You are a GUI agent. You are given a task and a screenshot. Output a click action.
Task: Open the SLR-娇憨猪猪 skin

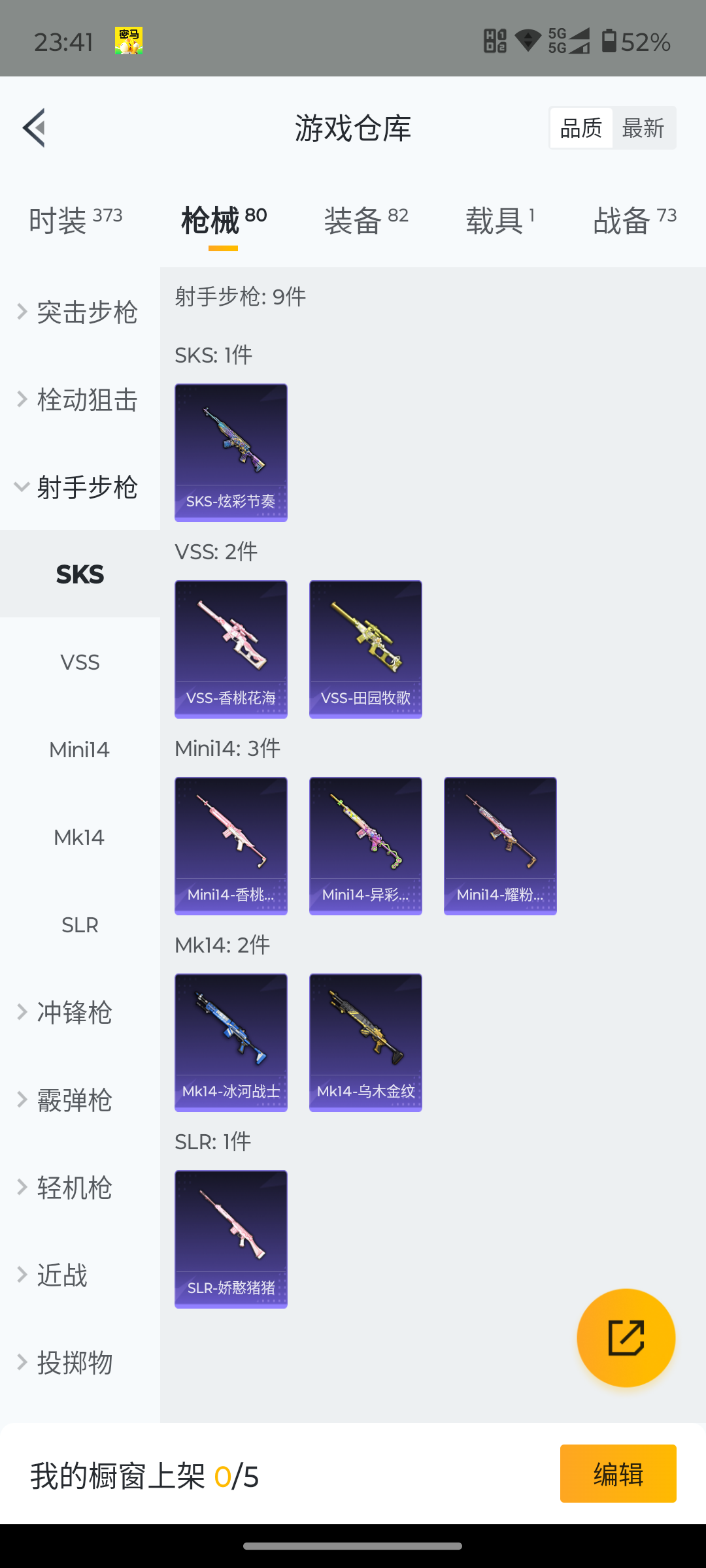(x=231, y=1239)
